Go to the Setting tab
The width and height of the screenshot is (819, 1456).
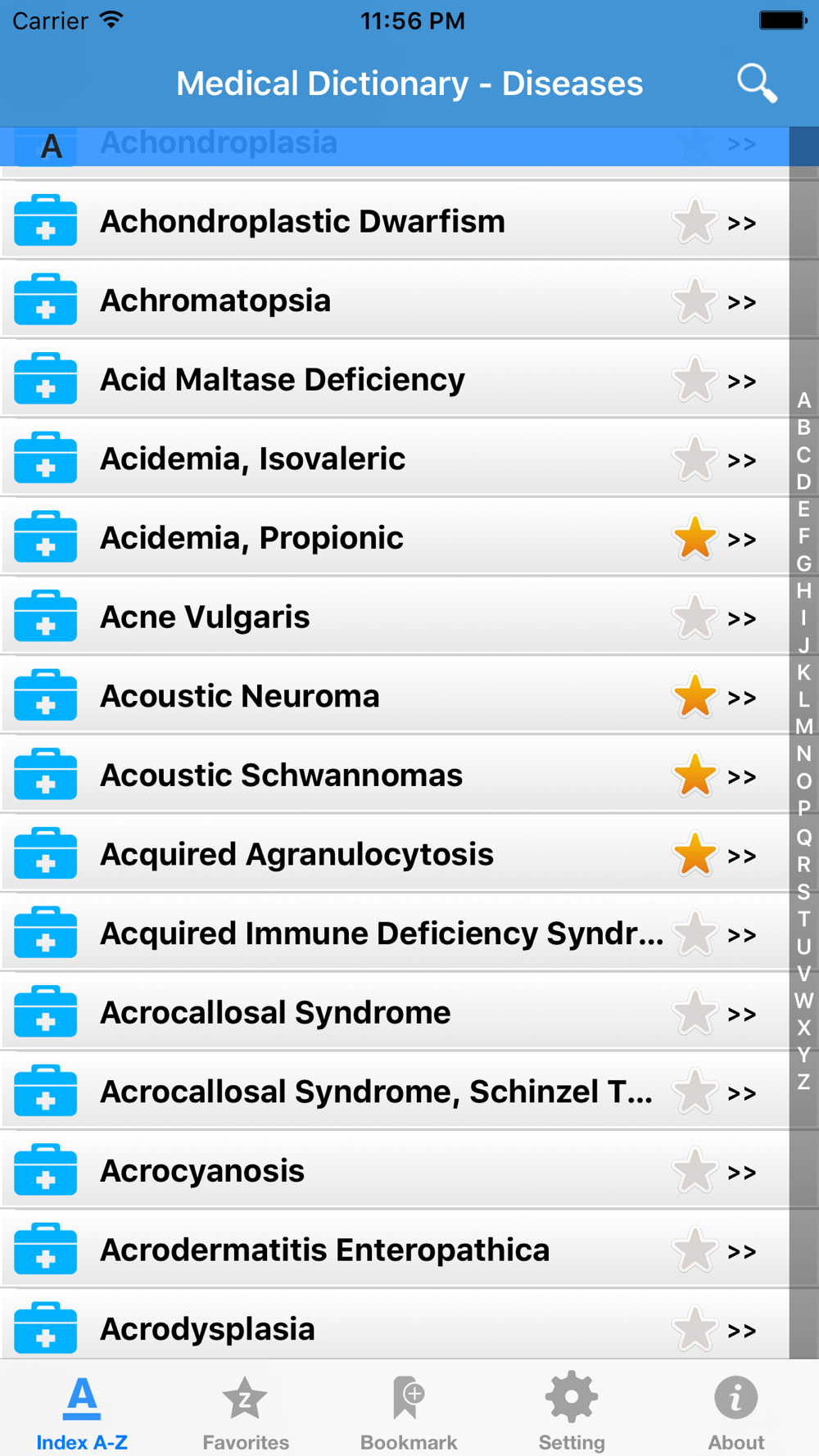point(572,1412)
